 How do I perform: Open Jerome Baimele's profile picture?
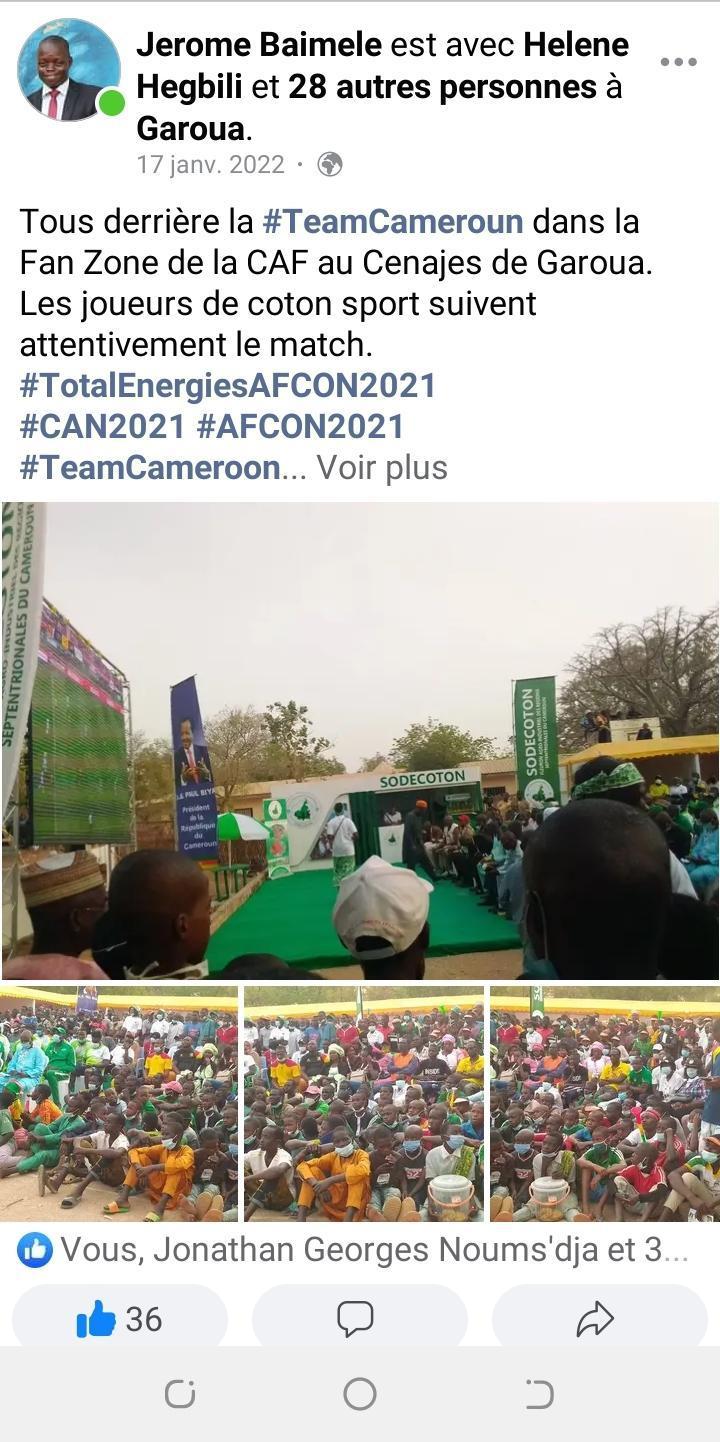click(x=68, y=70)
